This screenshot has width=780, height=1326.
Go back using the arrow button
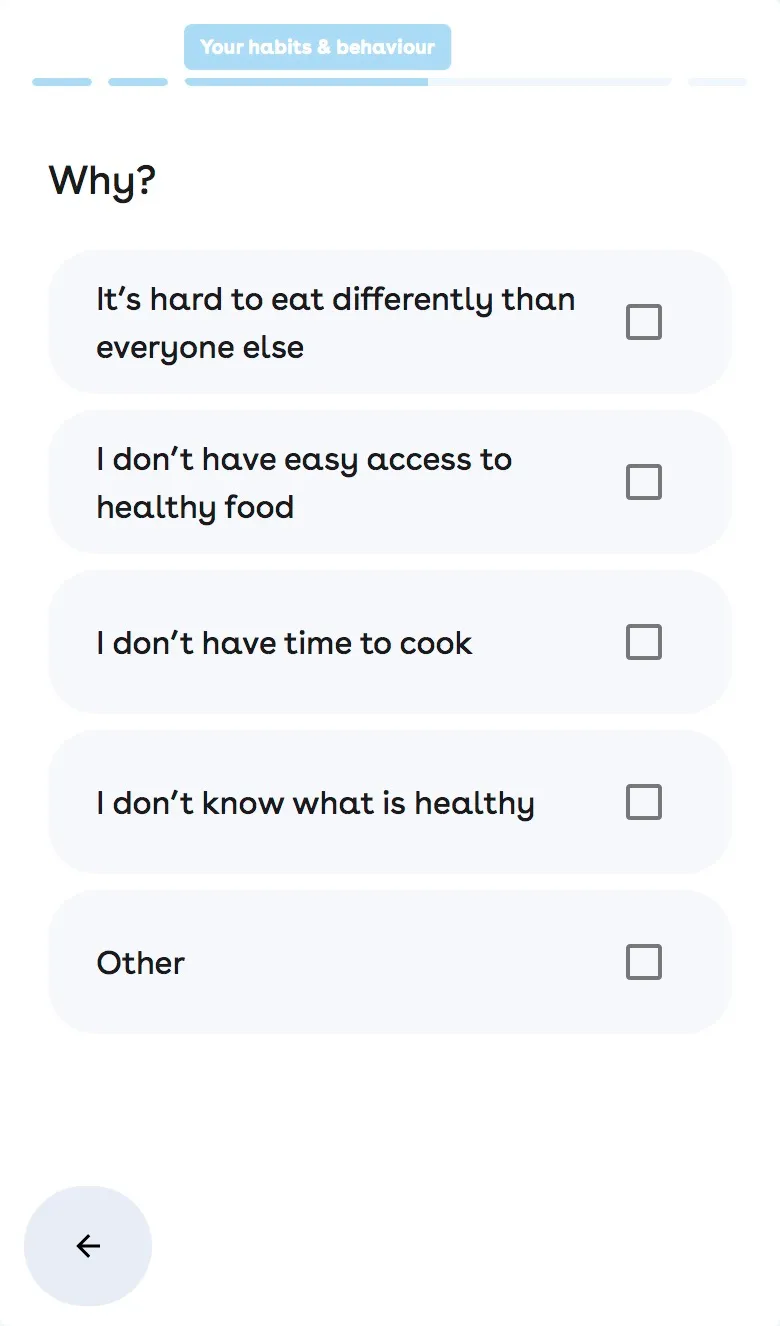(88, 1246)
